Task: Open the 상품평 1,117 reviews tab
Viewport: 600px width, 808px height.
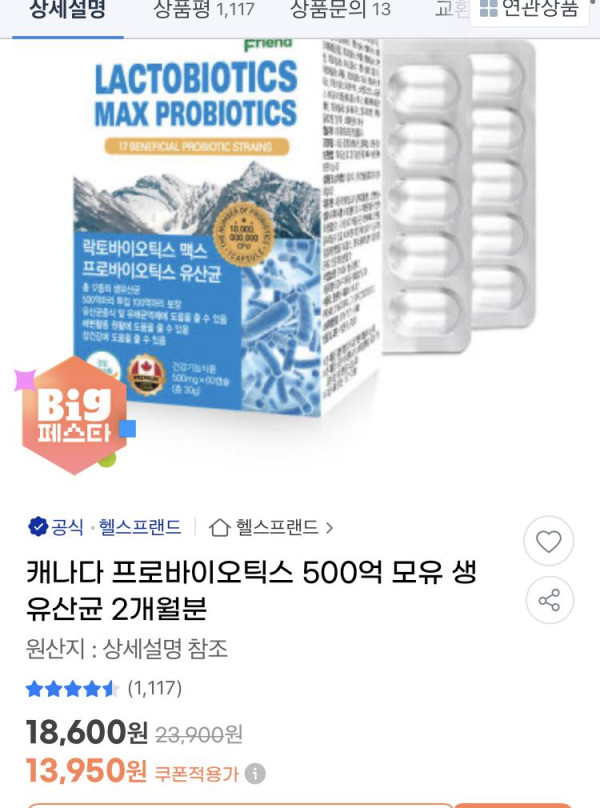Action: 204,10
